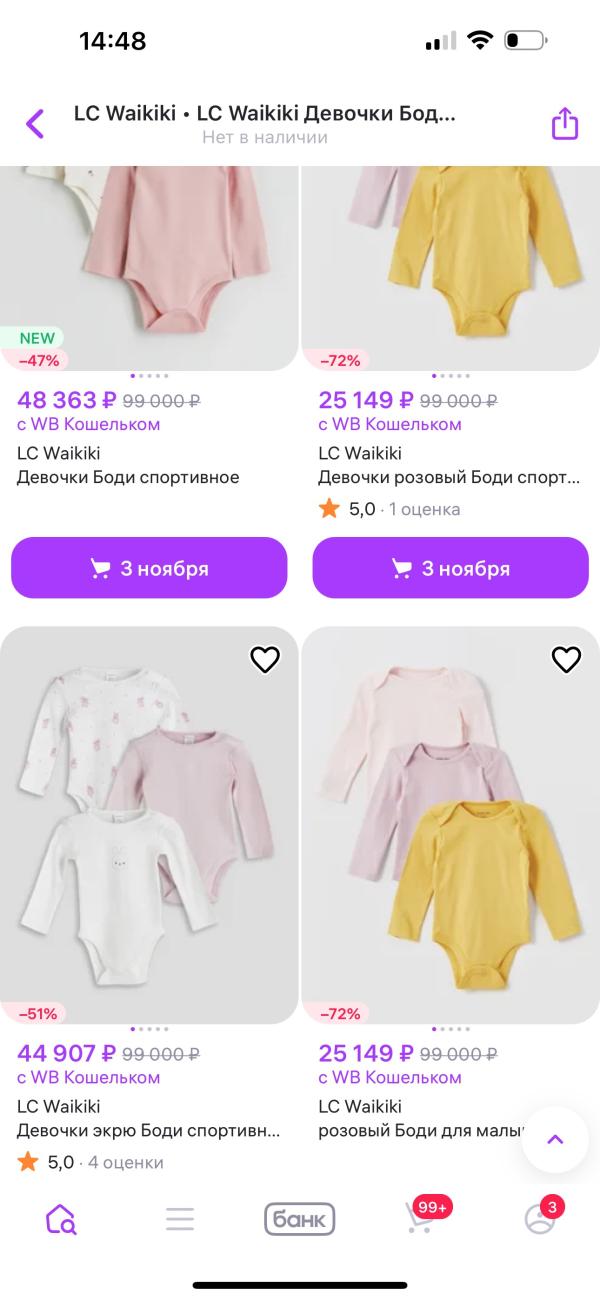Add the 48 363 ₽ bodysuit to cart
600x1300 pixels.
149,568
